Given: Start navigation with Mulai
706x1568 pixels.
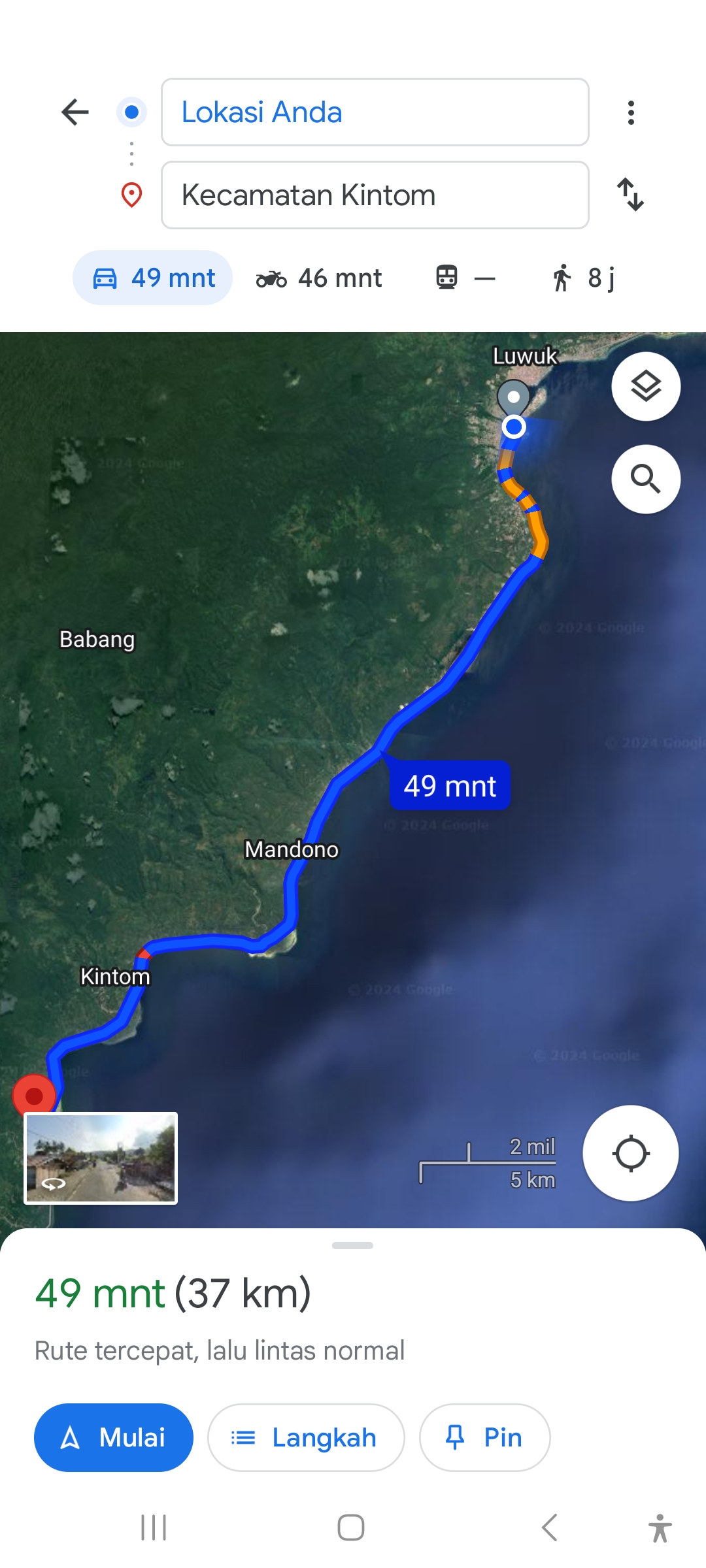Looking at the screenshot, I should pos(114,1437).
